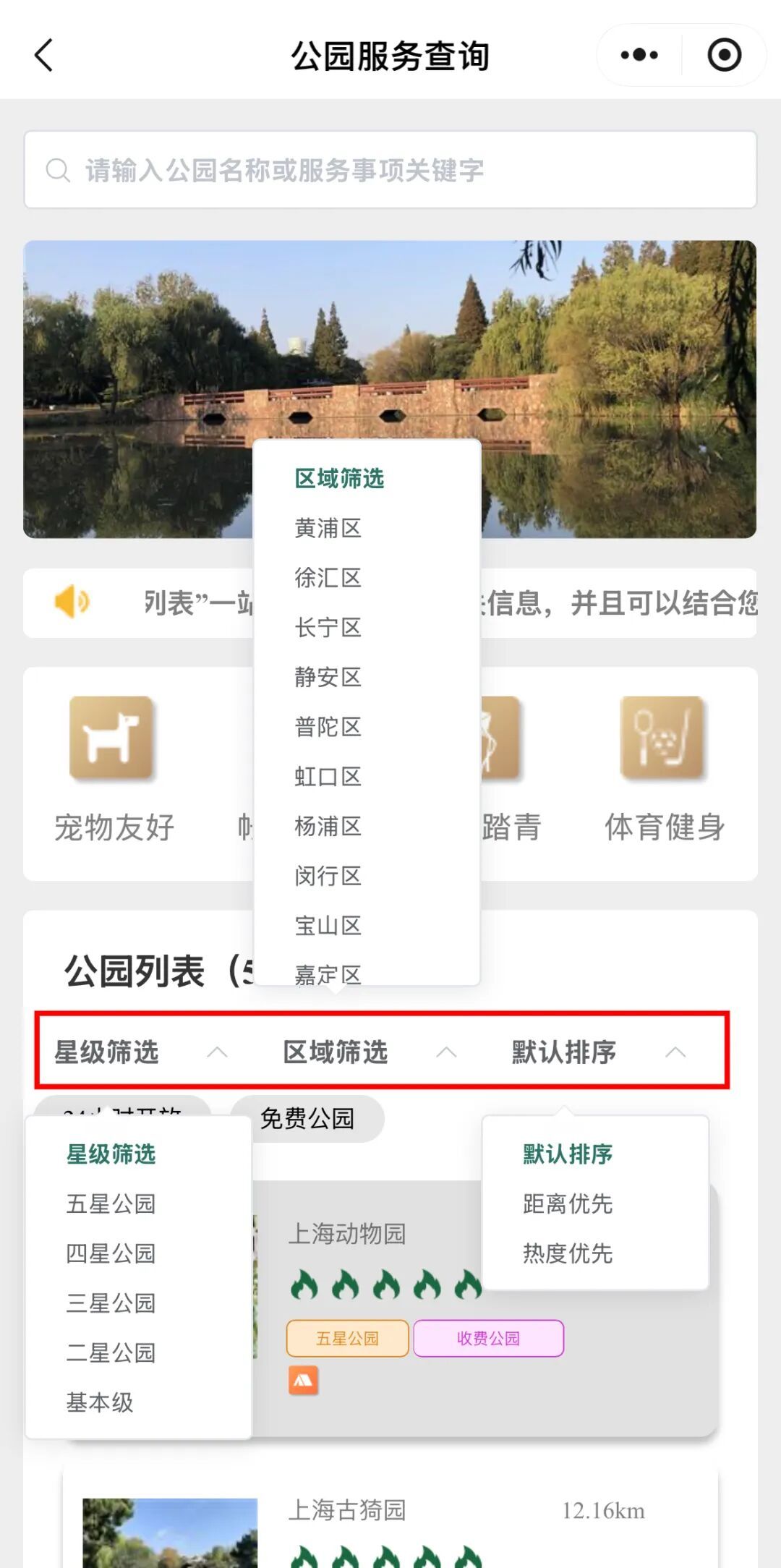
Task: Expand the 默认排序 dropdown
Action: tap(598, 1052)
